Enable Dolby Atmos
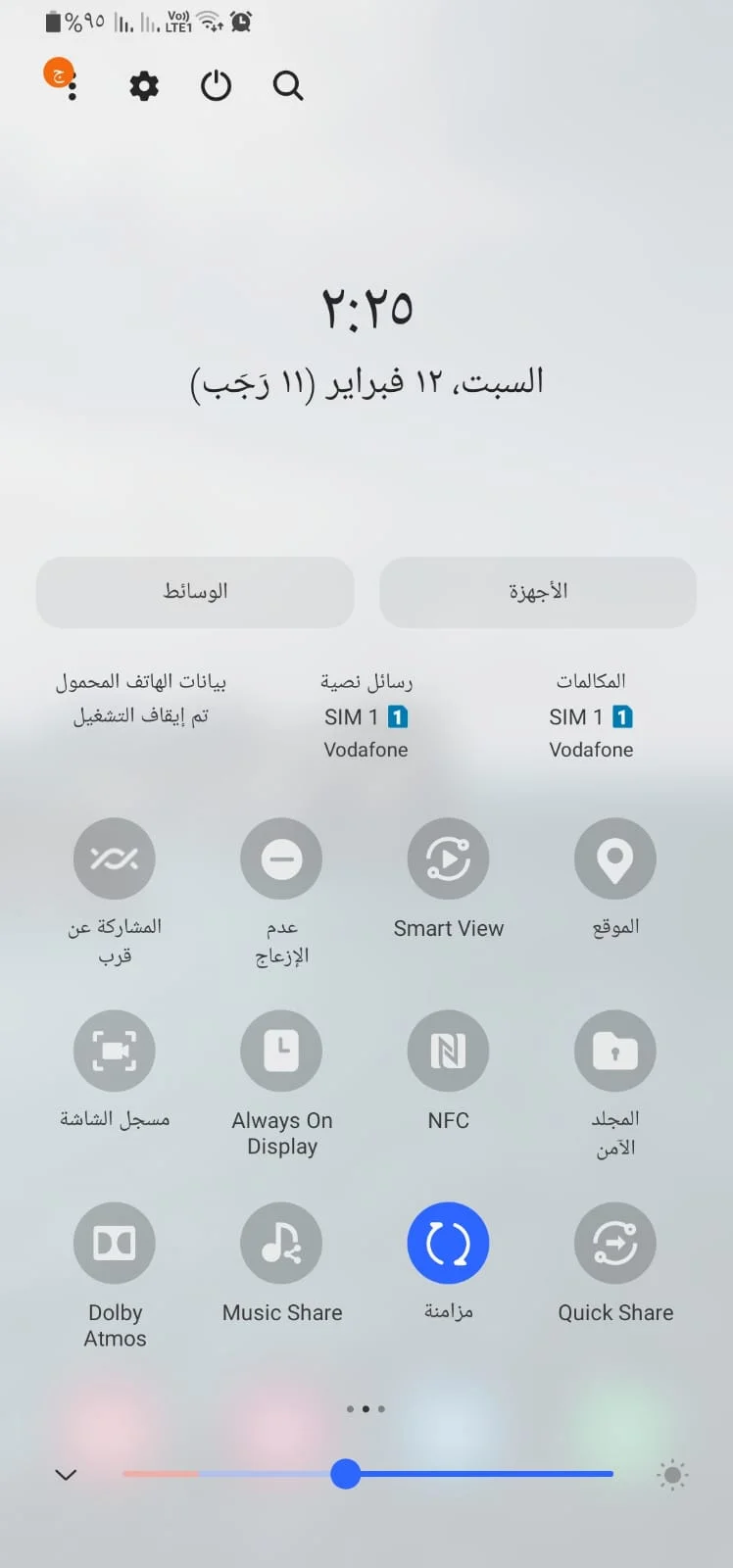The image size is (733, 1568). [x=115, y=1243]
